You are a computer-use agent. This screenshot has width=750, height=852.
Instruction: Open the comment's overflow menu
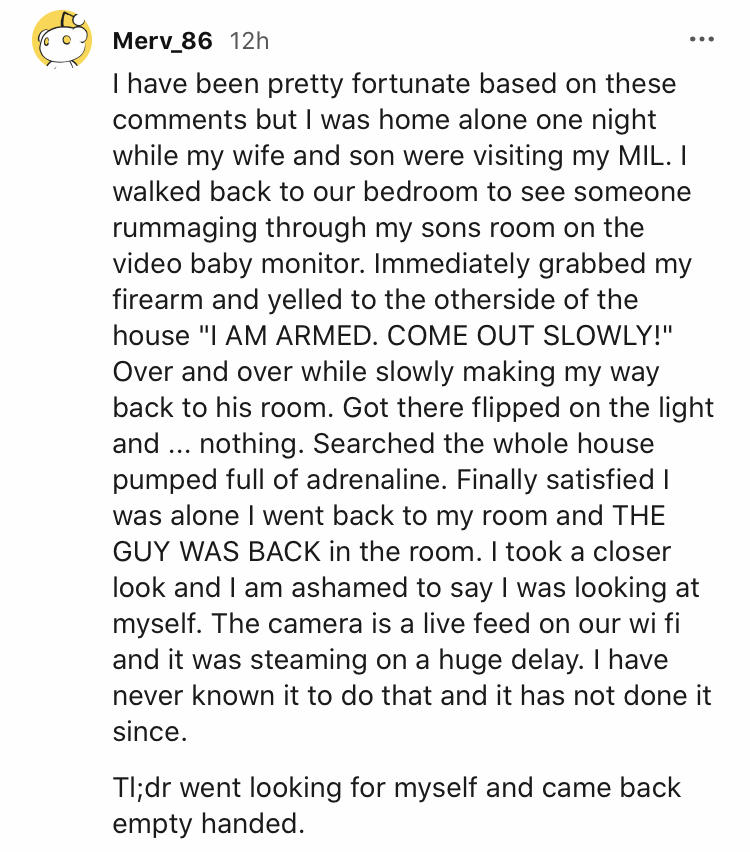click(x=702, y=40)
